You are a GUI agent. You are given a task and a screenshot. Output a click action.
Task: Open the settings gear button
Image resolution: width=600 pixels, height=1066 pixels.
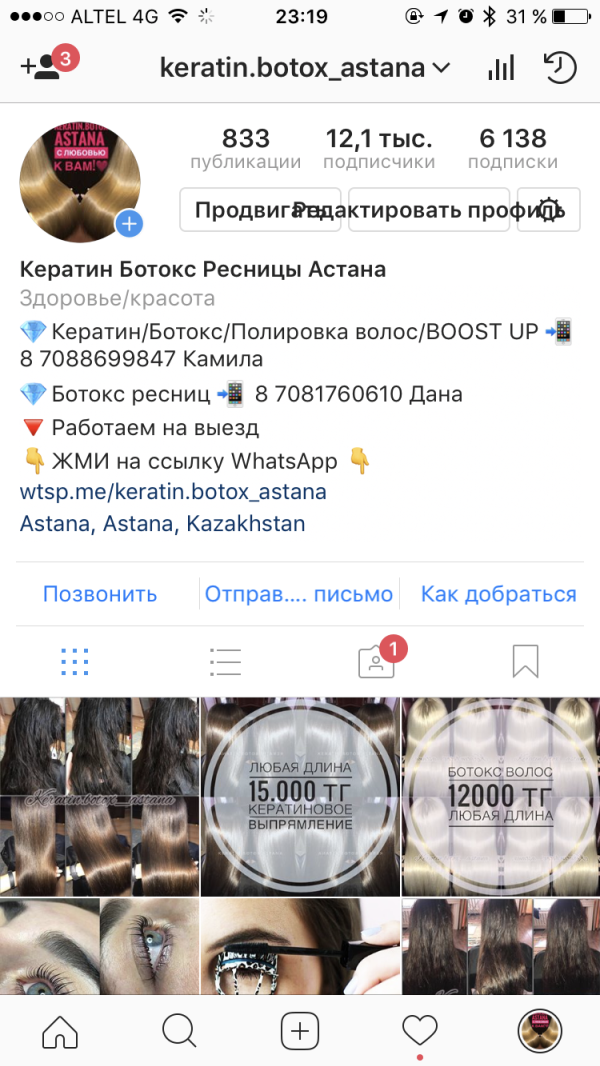pyautogui.click(x=549, y=210)
